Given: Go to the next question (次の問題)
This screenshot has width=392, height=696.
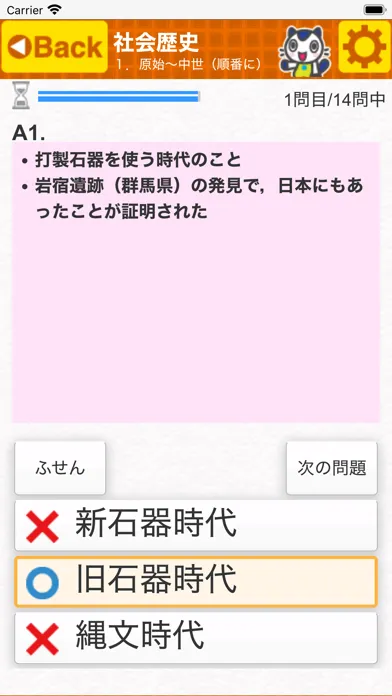Looking at the screenshot, I should point(332,468).
